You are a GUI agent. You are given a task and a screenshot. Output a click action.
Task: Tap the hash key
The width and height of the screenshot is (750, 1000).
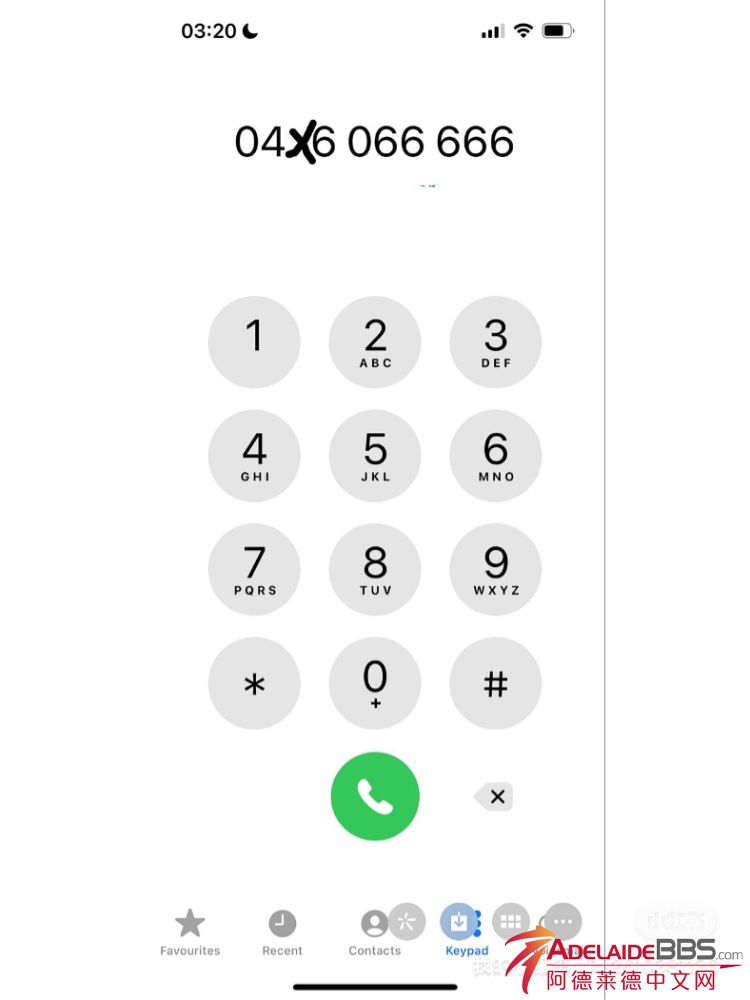[495, 683]
